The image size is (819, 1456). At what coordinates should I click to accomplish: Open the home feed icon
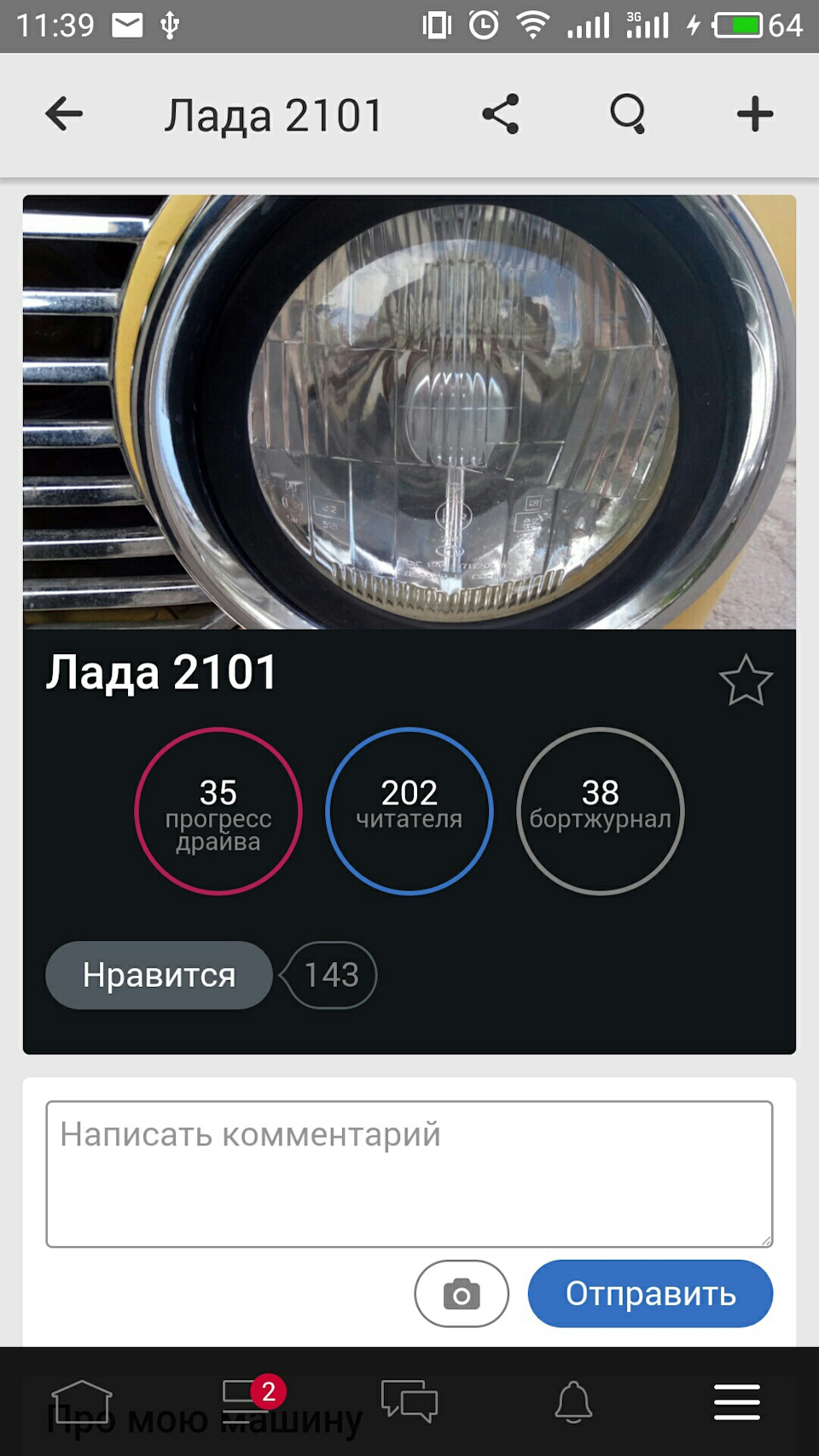pos(82,1401)
